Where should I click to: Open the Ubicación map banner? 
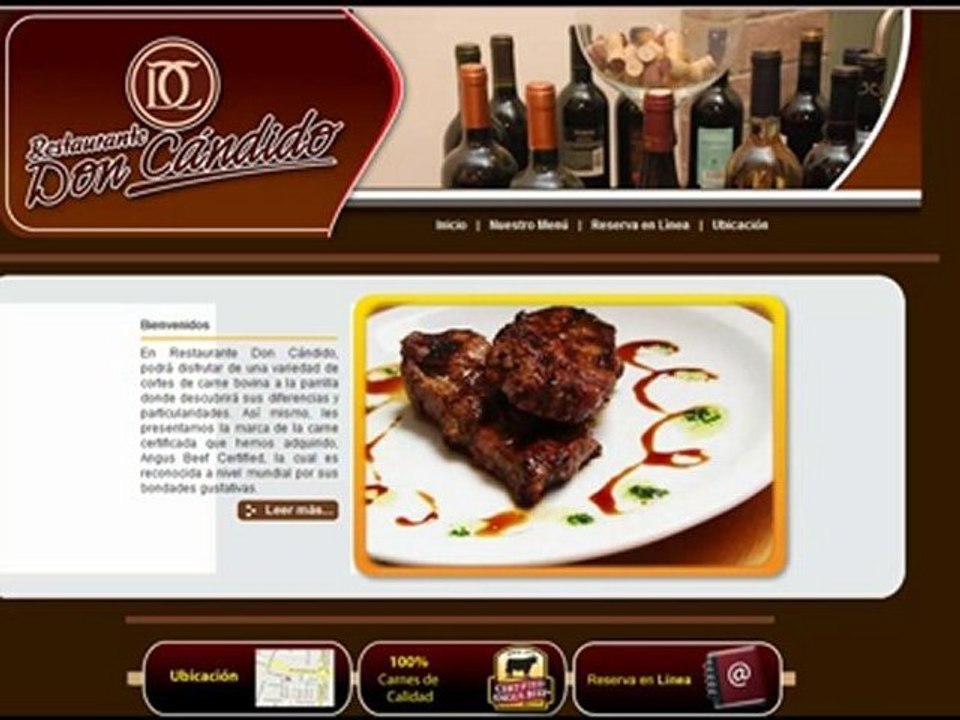click(247, 677)
